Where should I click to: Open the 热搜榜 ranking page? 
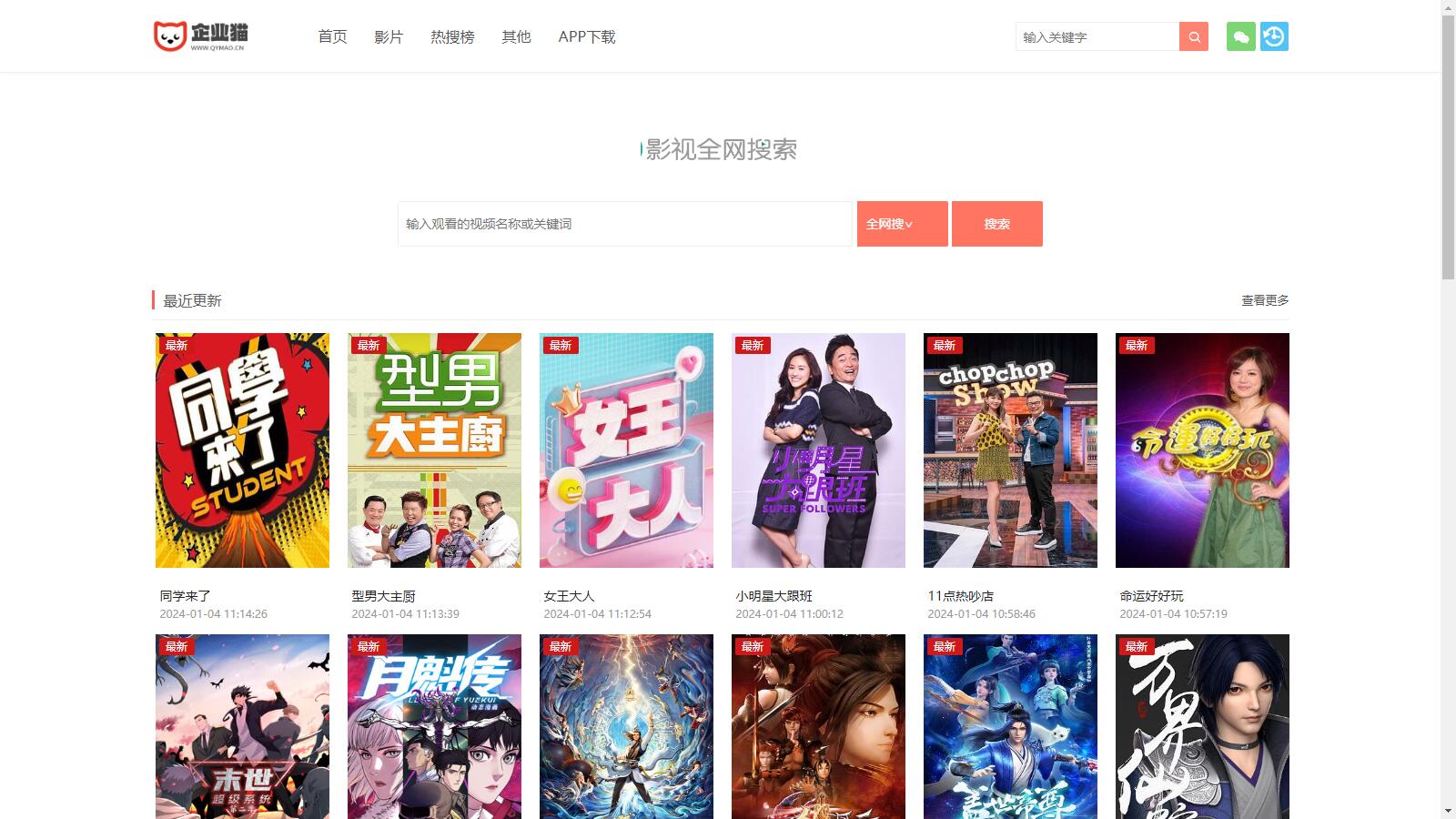point(452,36)
